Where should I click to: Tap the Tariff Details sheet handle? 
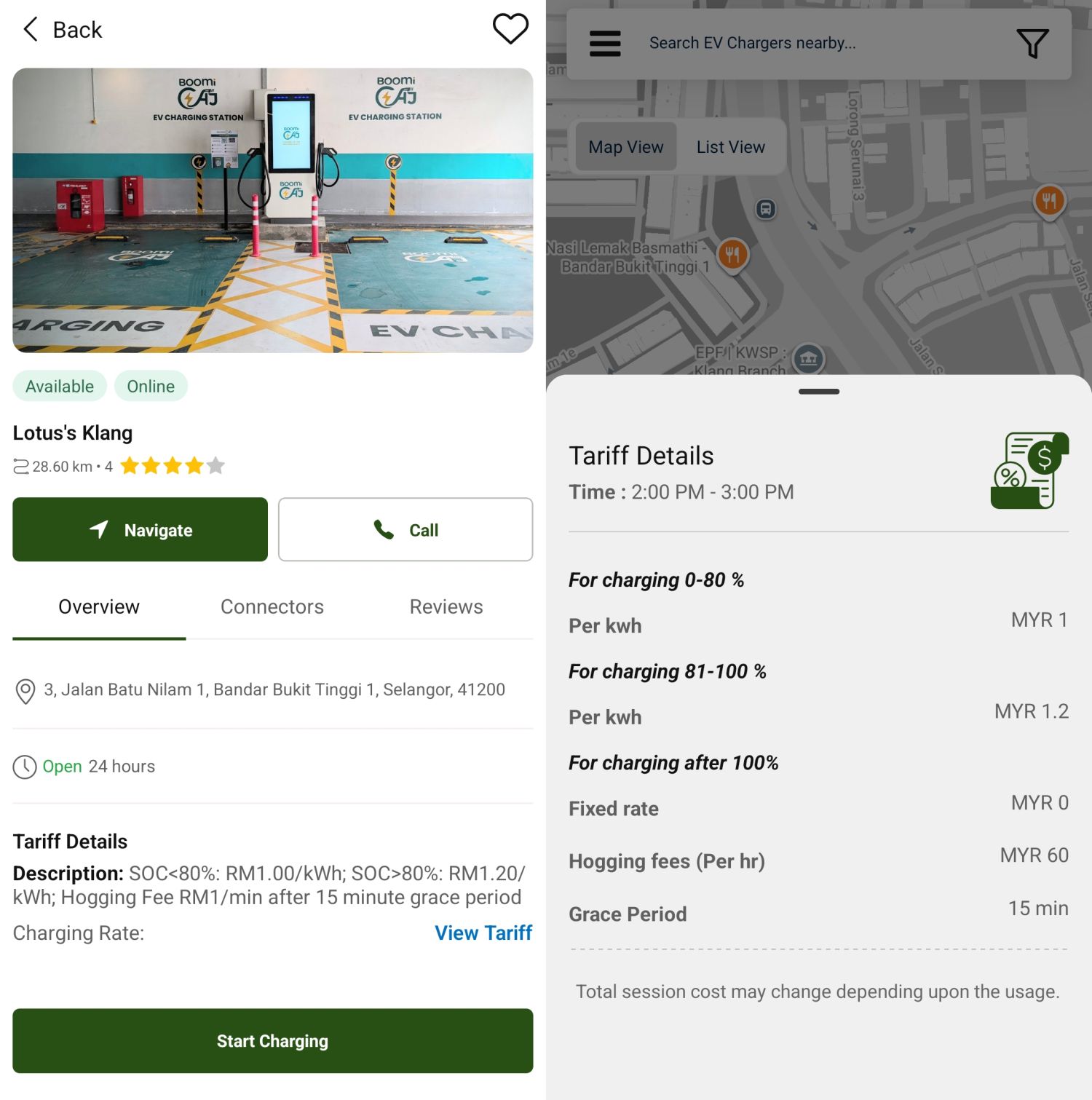click(x=818, y=392)
